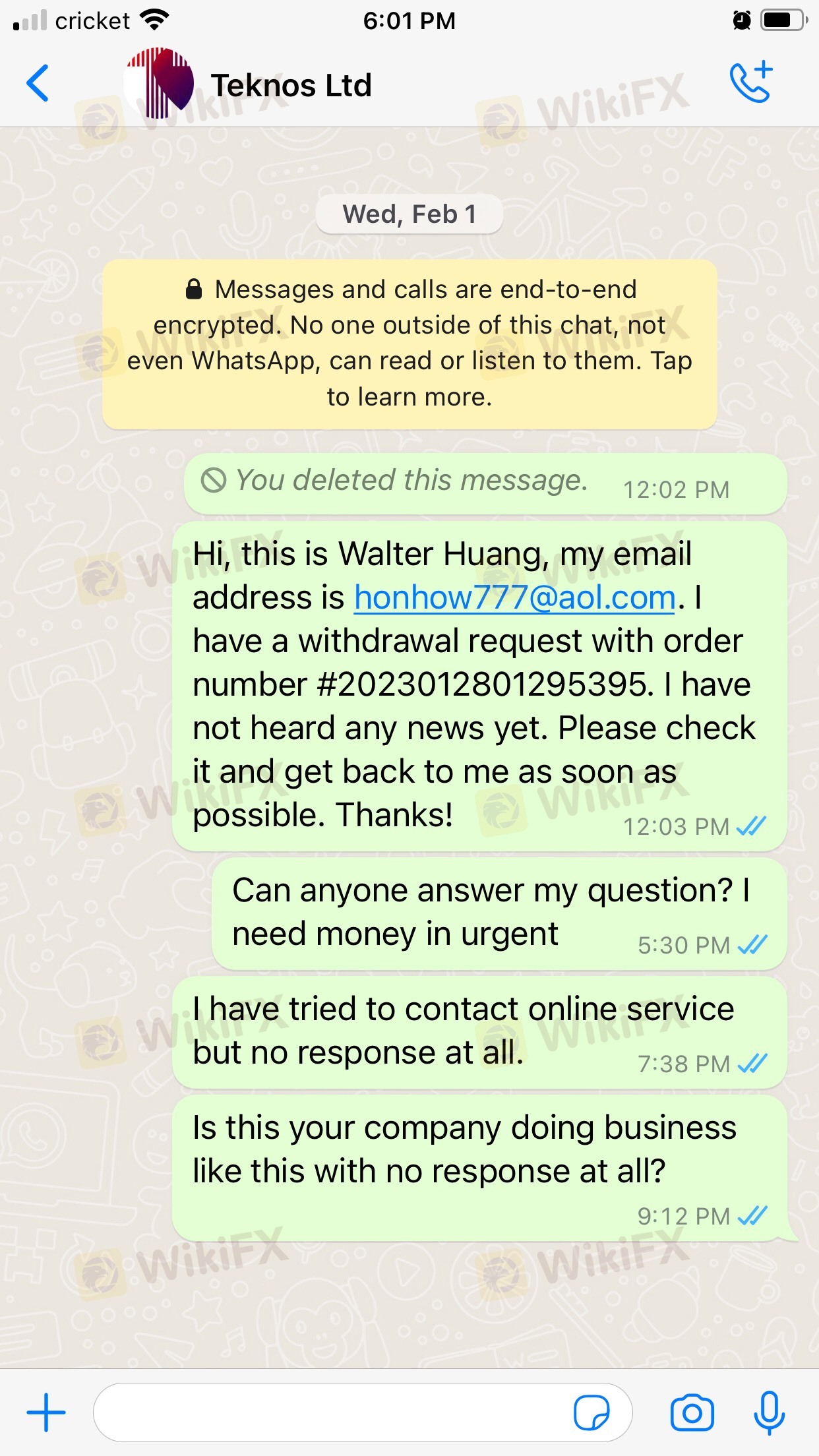This screenshot has width=819, height=1456.
Task: Focus the message text field
Action: (x=330, y=1412)
